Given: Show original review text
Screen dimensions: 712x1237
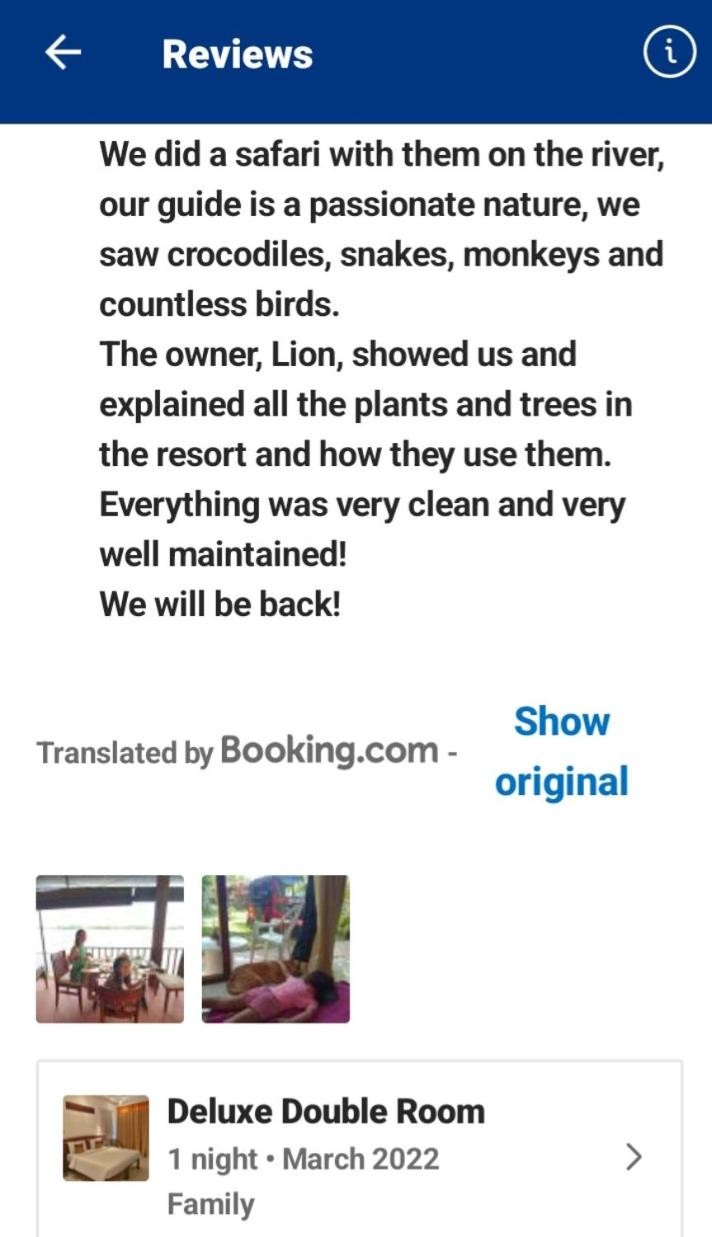Looking at the screenshot, I should [561, 751].
